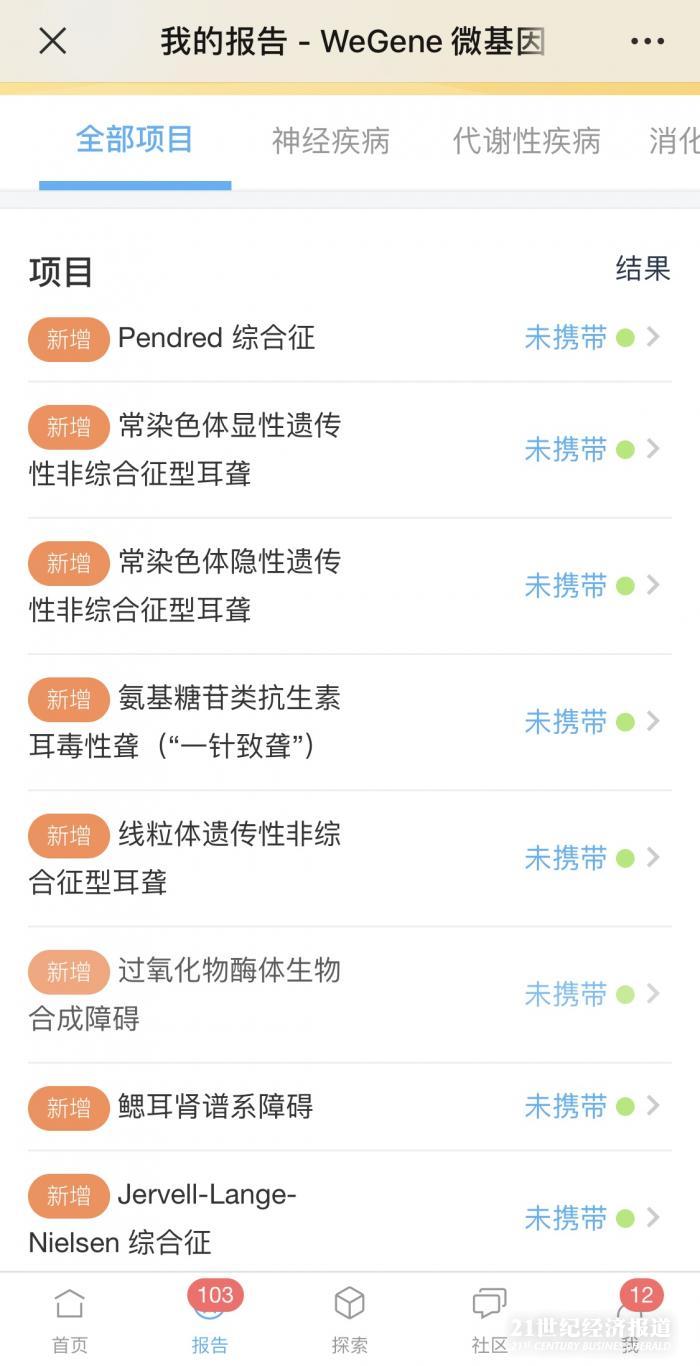The image size is (700, 1366).
Task: Close the WeGene report page
Action: pyautogui.click(x=52, y=41)
